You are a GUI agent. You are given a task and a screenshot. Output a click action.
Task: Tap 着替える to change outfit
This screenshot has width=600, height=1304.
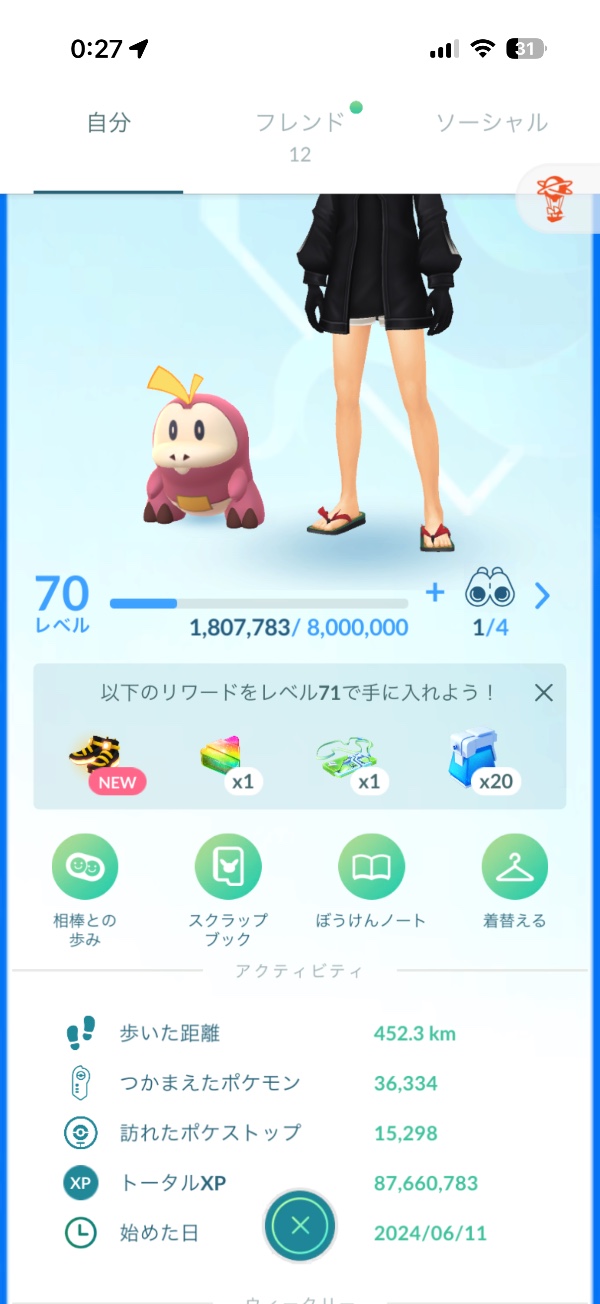pos(514,867)
